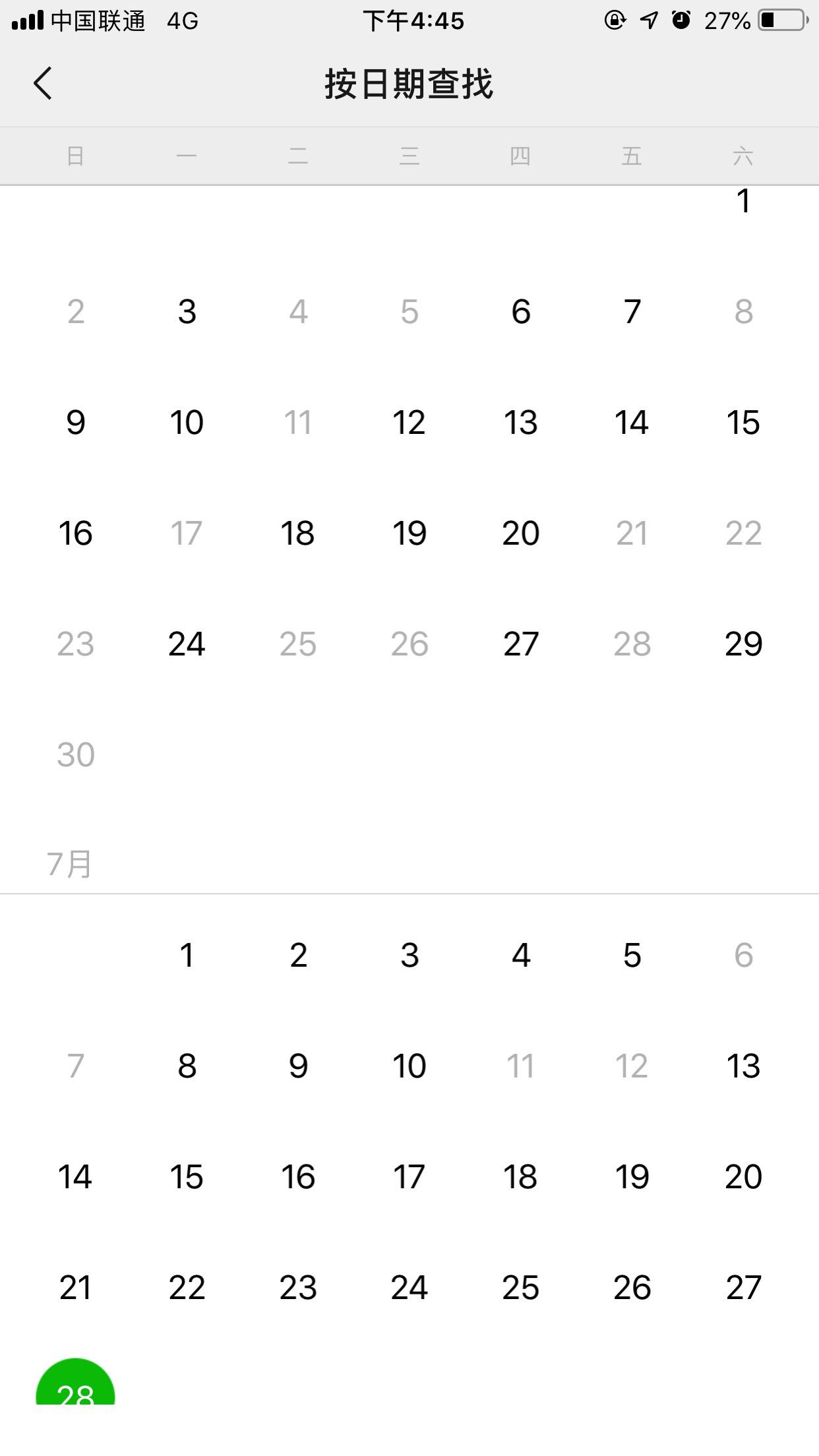
Task: Select June 12 in the calendar
Action: tap(409, 422)
